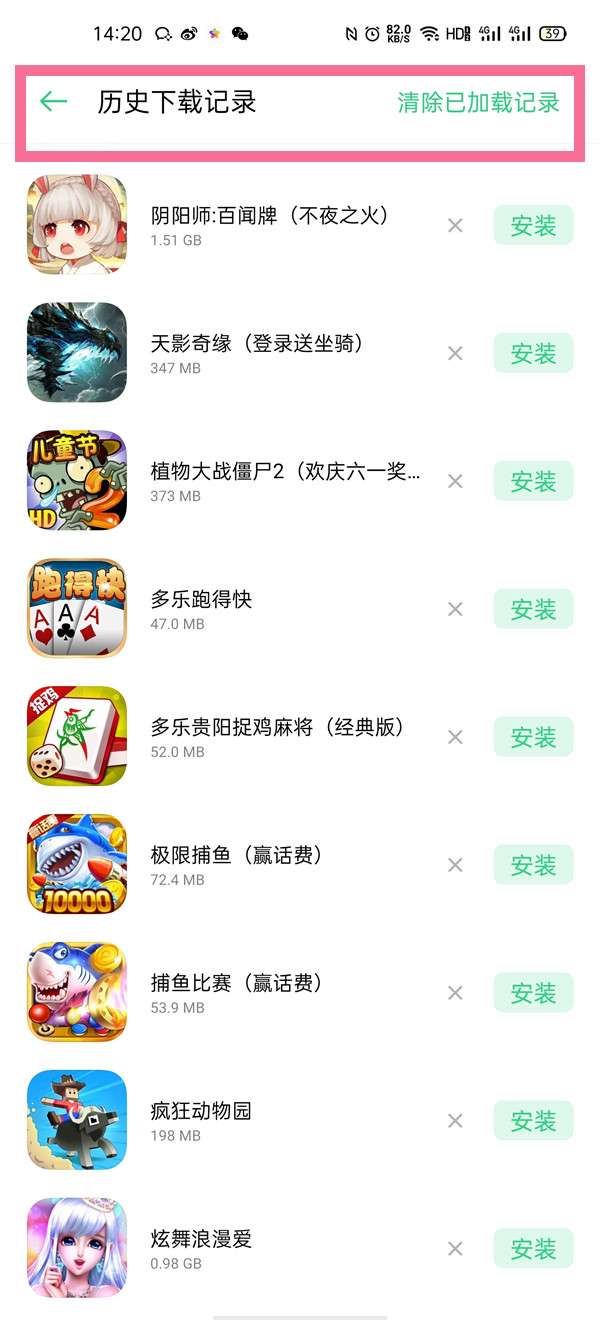Remove 植物大战僵尸2 record
This screenshot has height=1320, width=600.
pyautogui.click(x=455, y=481)
